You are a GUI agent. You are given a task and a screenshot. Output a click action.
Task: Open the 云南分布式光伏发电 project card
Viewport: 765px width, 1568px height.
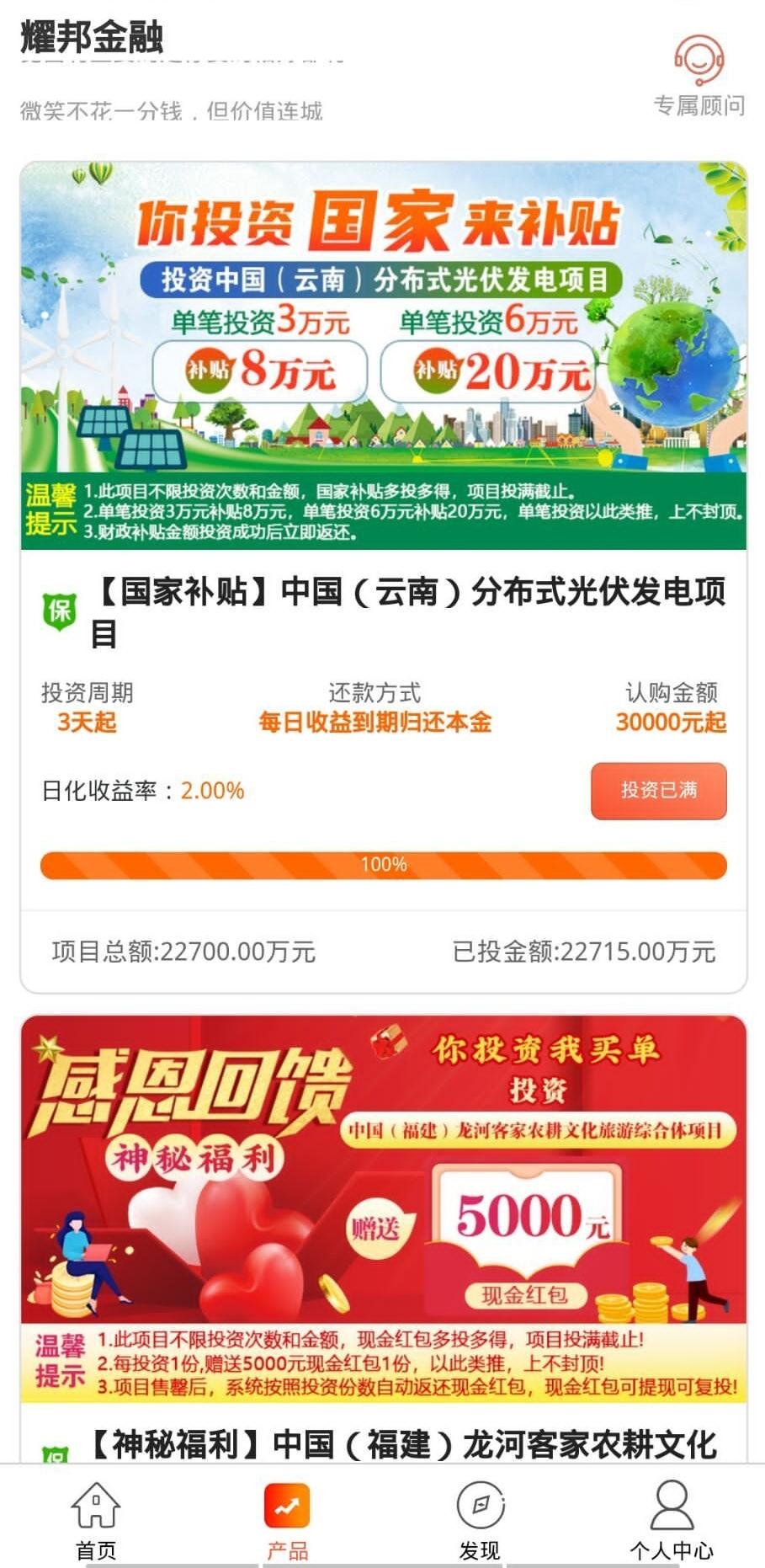384,578
